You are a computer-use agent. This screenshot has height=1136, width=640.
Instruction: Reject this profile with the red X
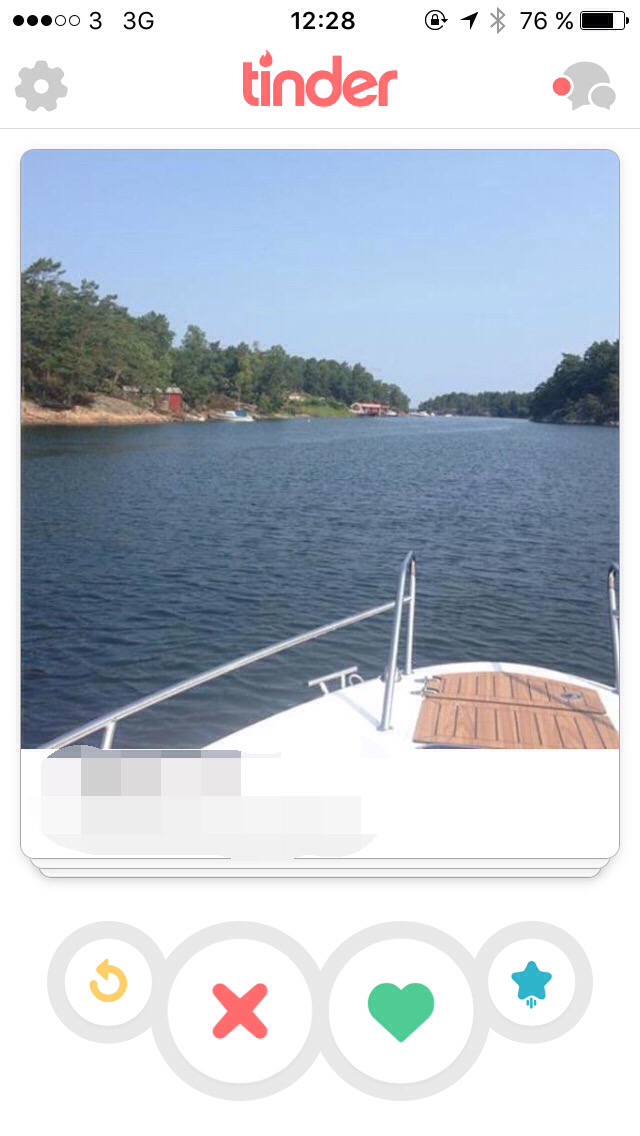(240, 1010)
